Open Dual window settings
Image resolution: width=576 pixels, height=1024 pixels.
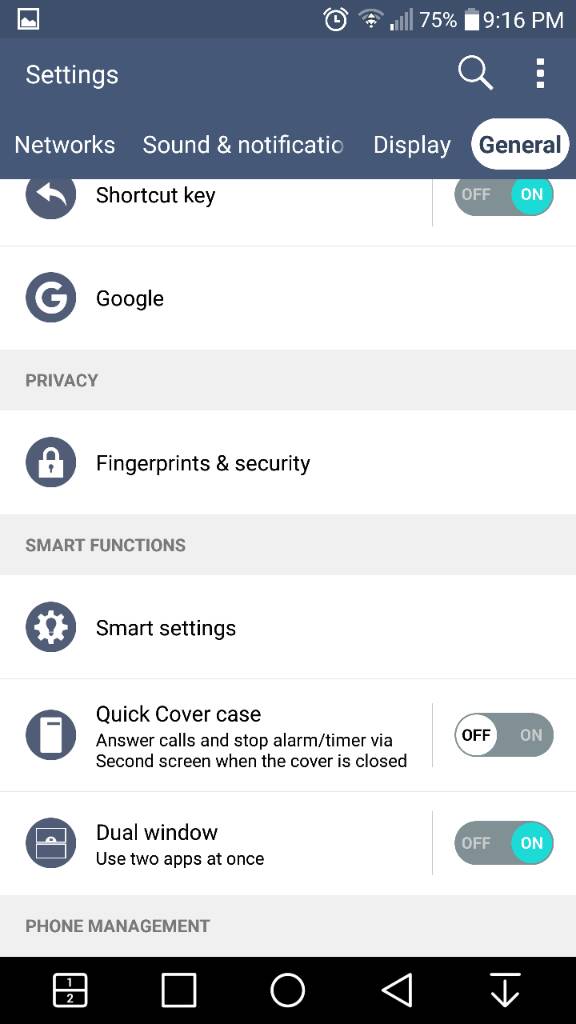click(216, 843)
